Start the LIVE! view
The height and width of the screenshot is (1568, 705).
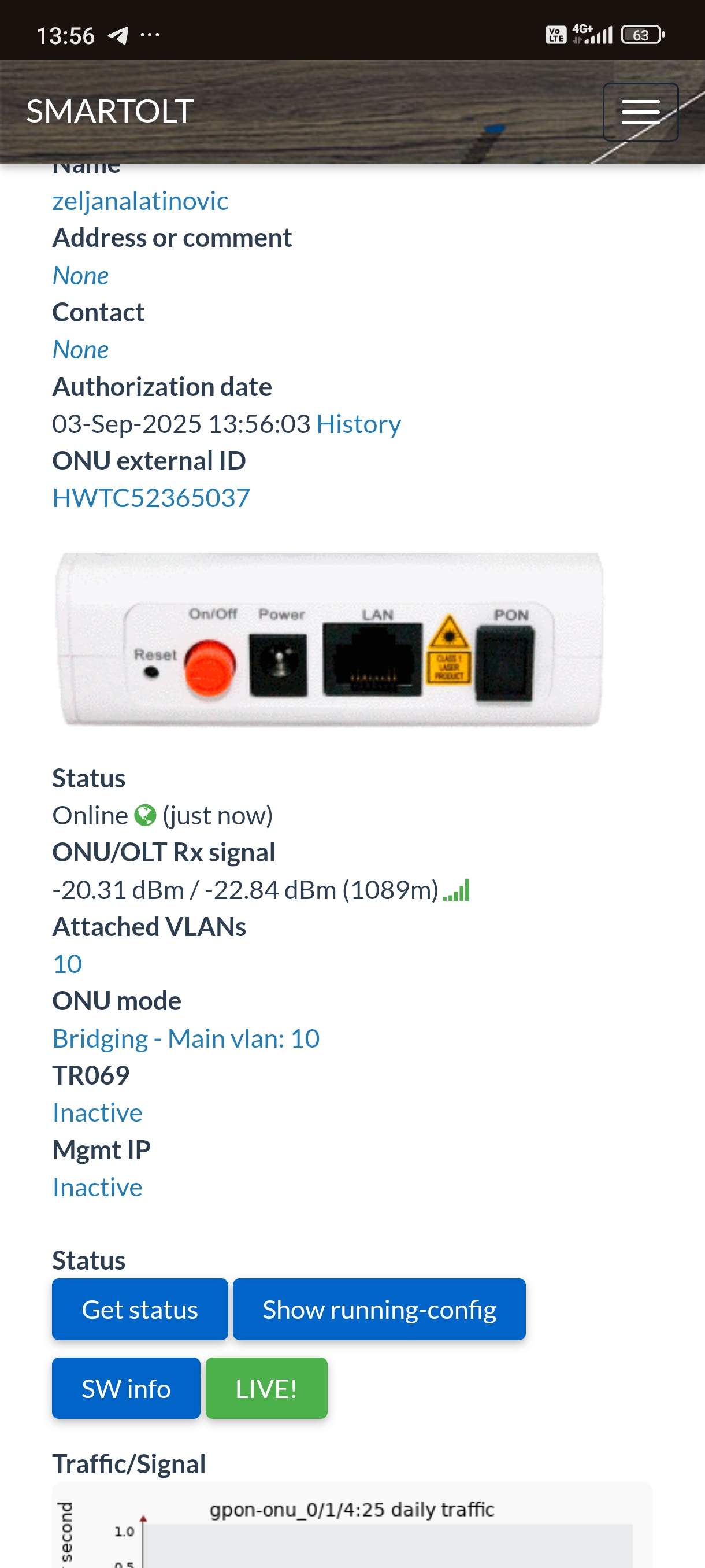click(266, 1388)
